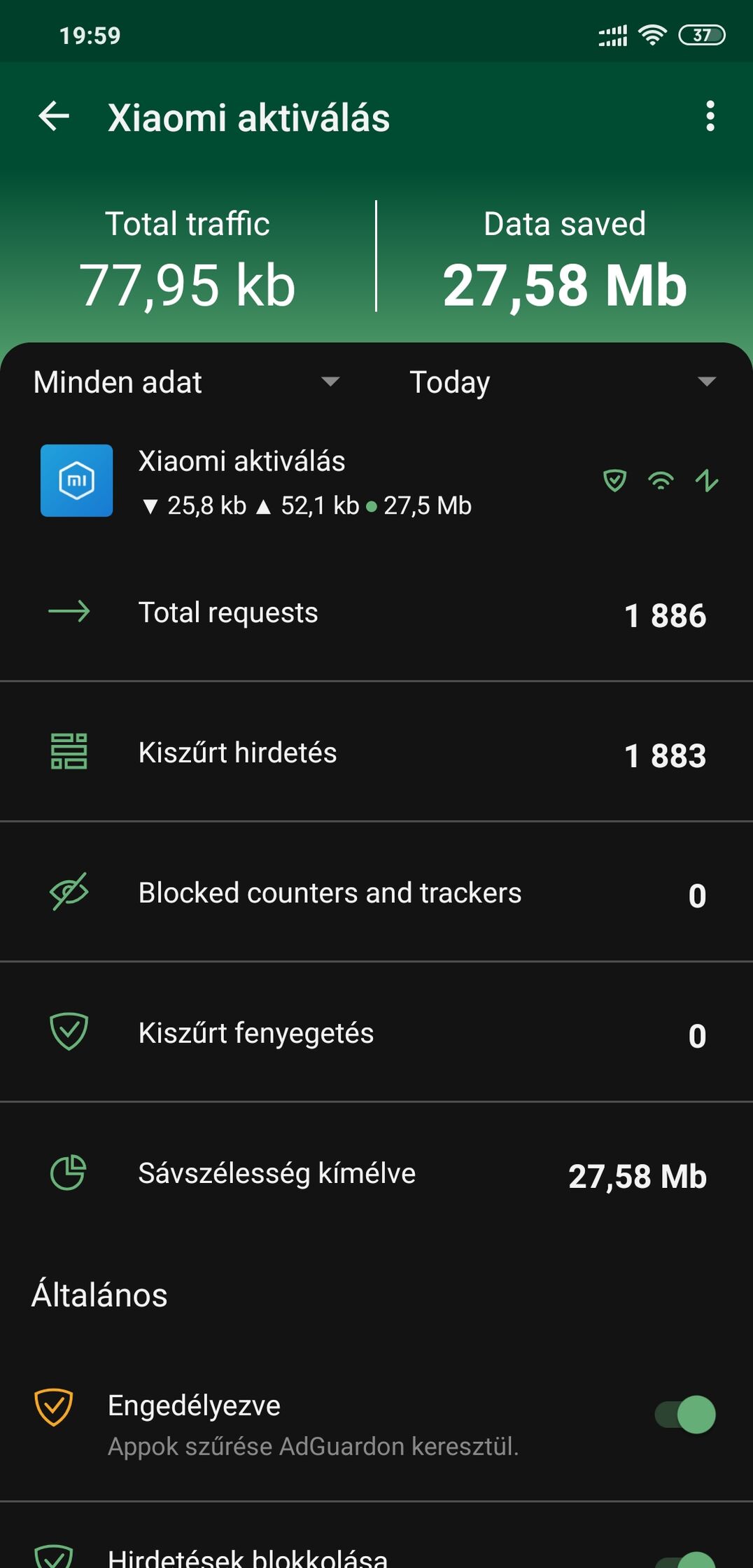Expand the Minden adat dropdown
This screenshot has width=753, height=1568.
pos(187,382)
